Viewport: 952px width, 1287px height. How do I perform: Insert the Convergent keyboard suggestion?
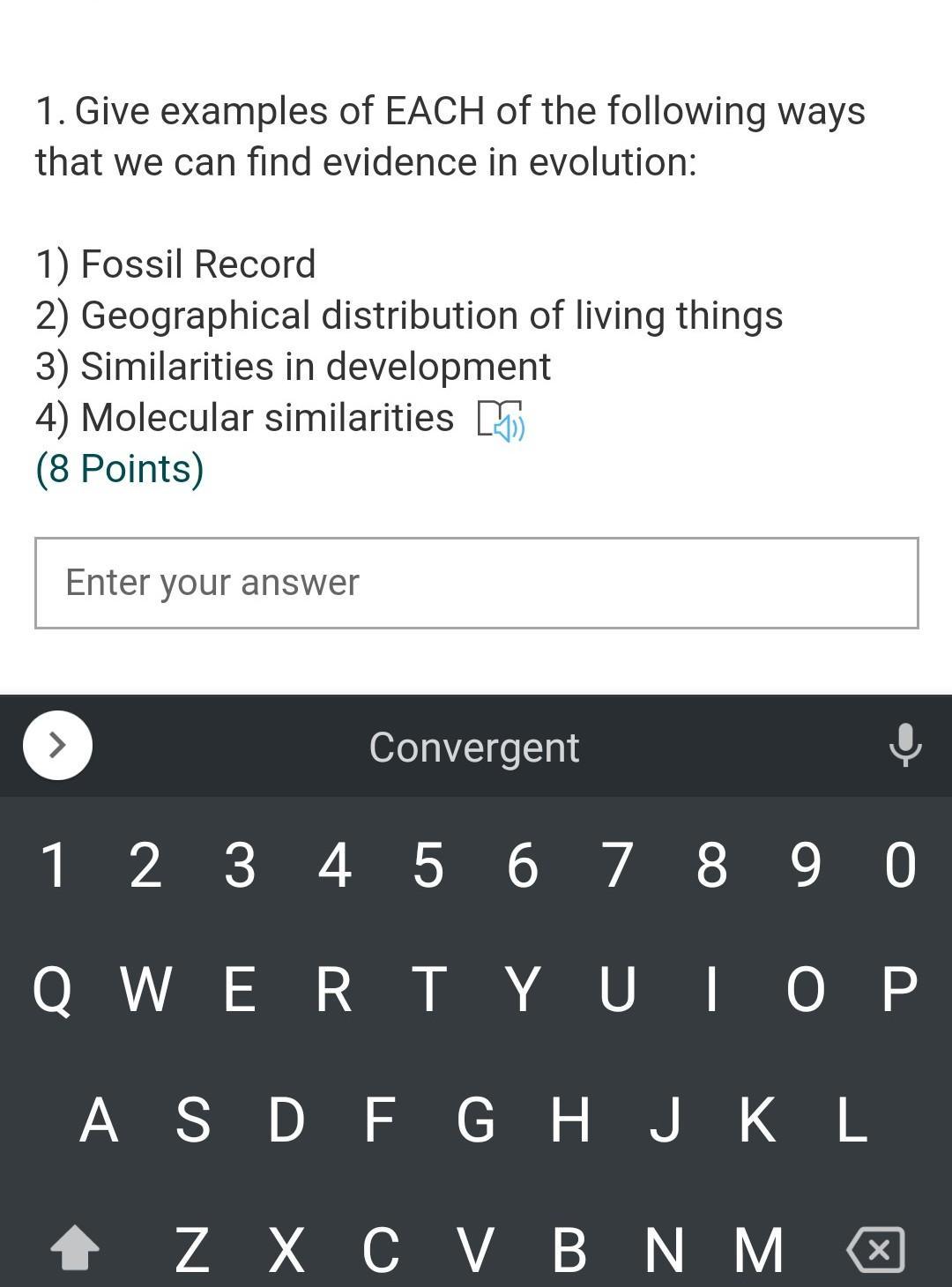pyautogui.click(x=474, y=748)
